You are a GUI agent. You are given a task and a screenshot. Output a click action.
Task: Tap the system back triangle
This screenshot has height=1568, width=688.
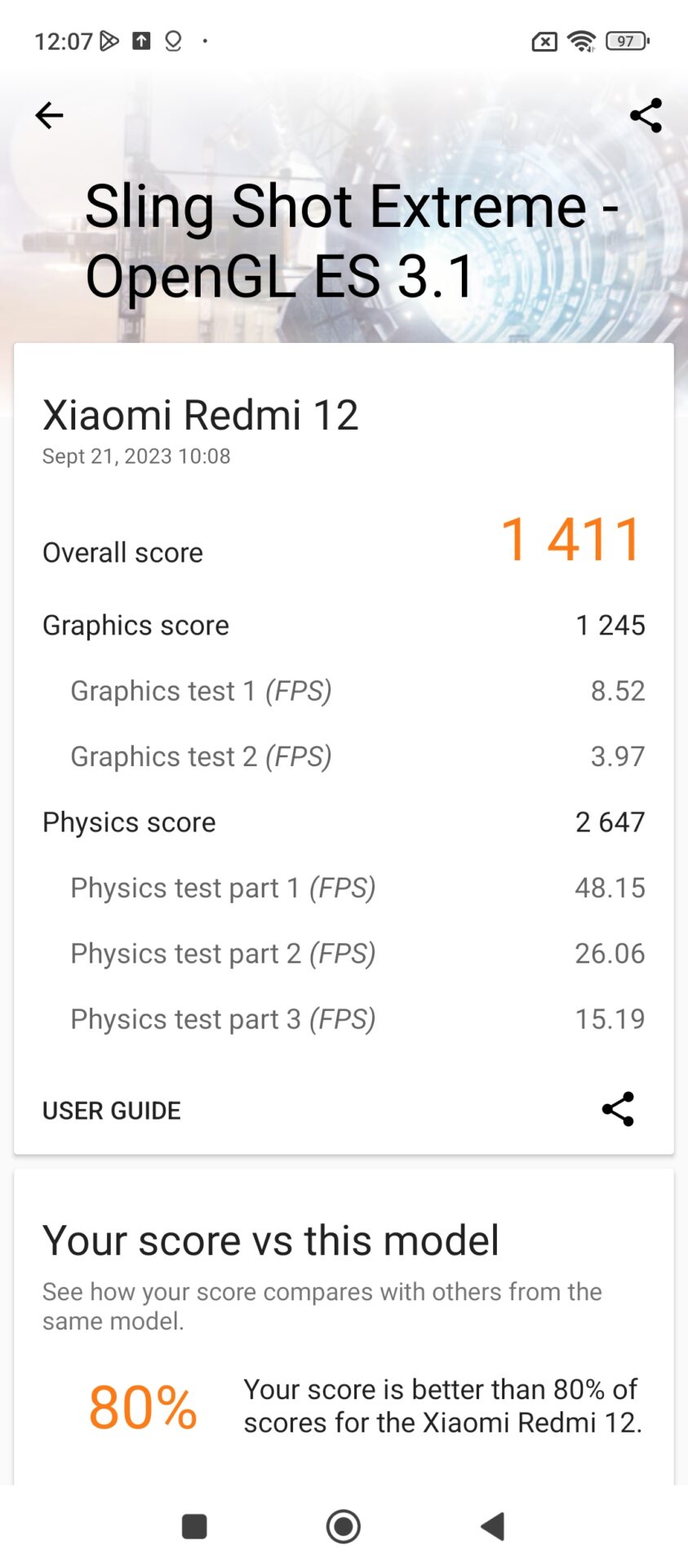click(x=493, y=1526)
